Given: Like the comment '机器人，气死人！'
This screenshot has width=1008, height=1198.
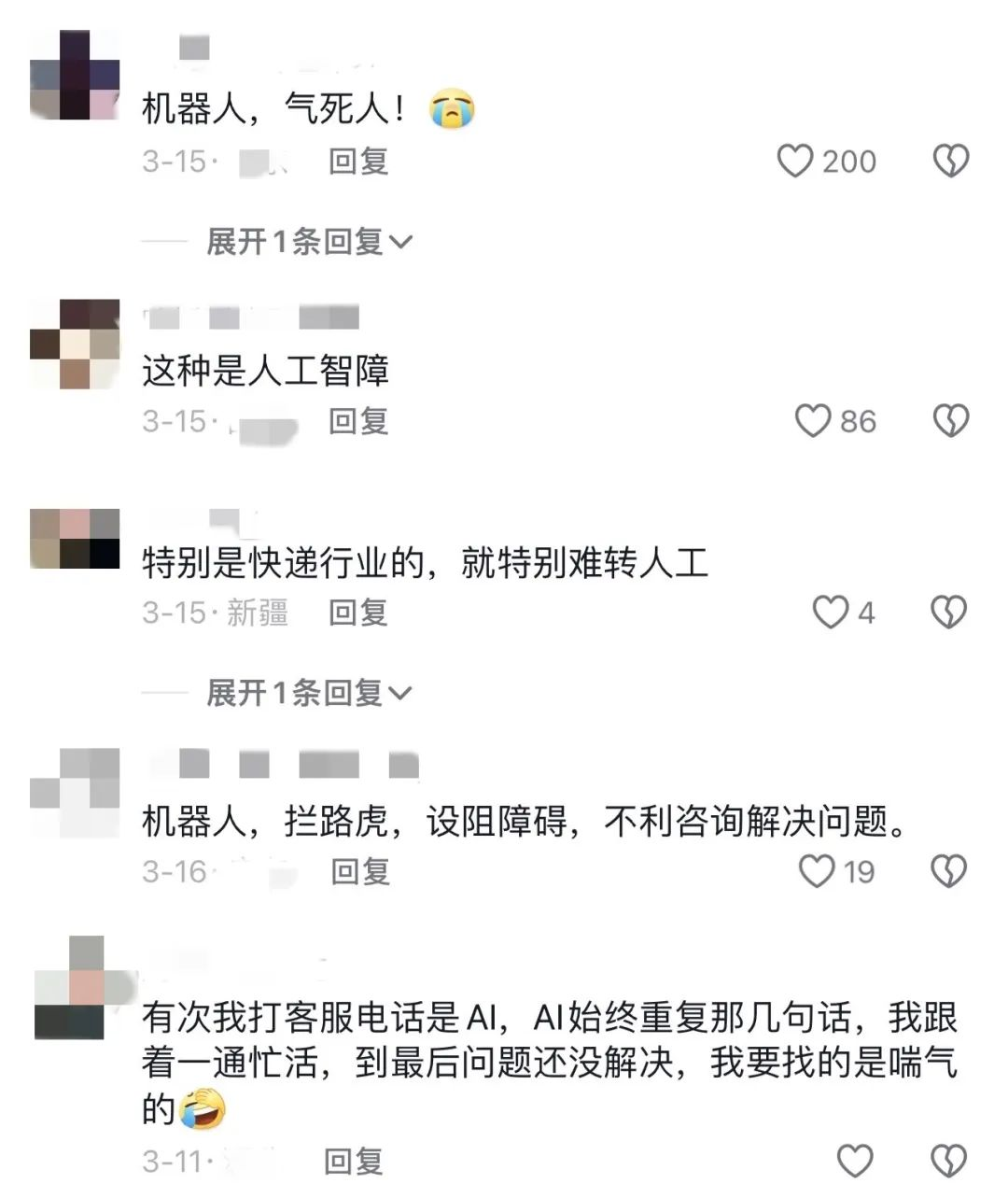Looking at the screenshot, I should point(796,162).
